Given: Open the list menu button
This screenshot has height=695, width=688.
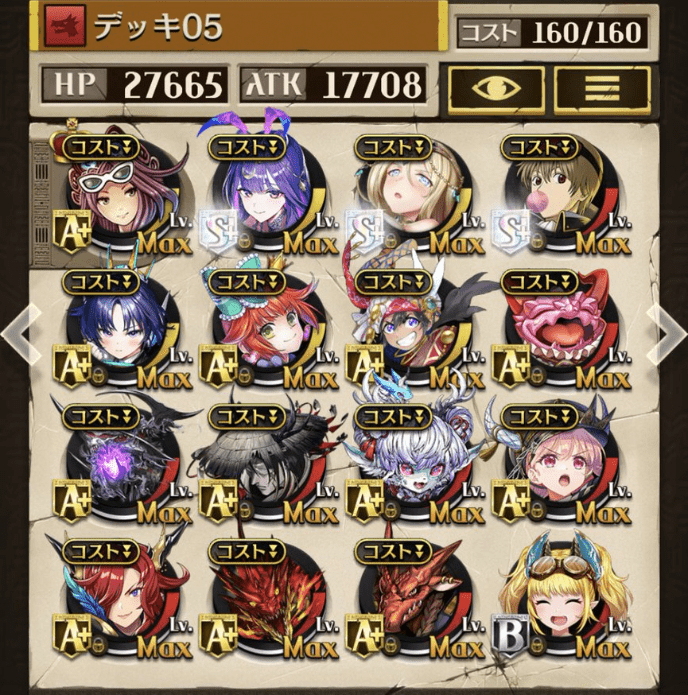Looking at the screenshot, I should 602,88.
